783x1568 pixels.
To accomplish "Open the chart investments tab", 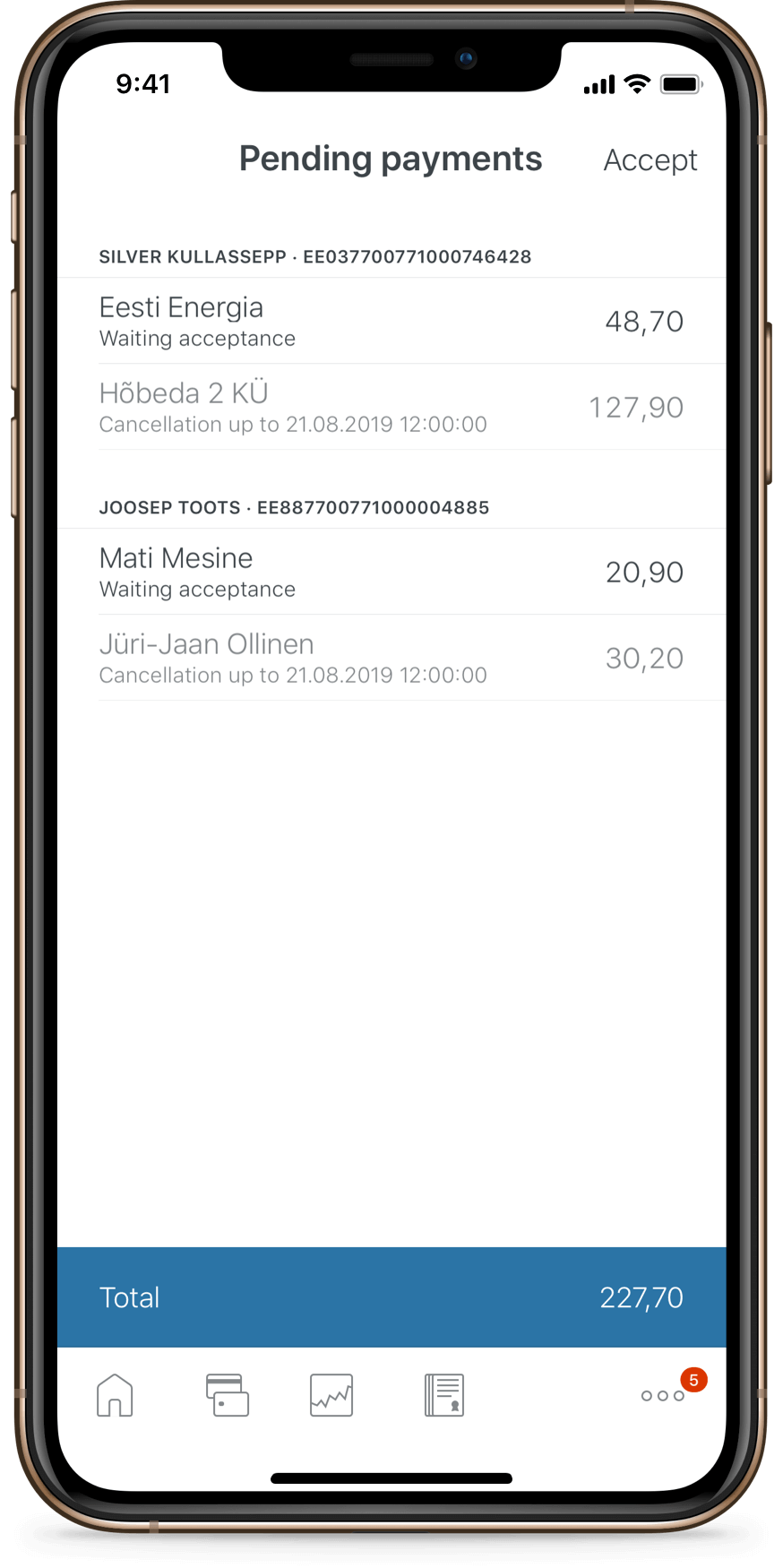I will point(331,1395).
